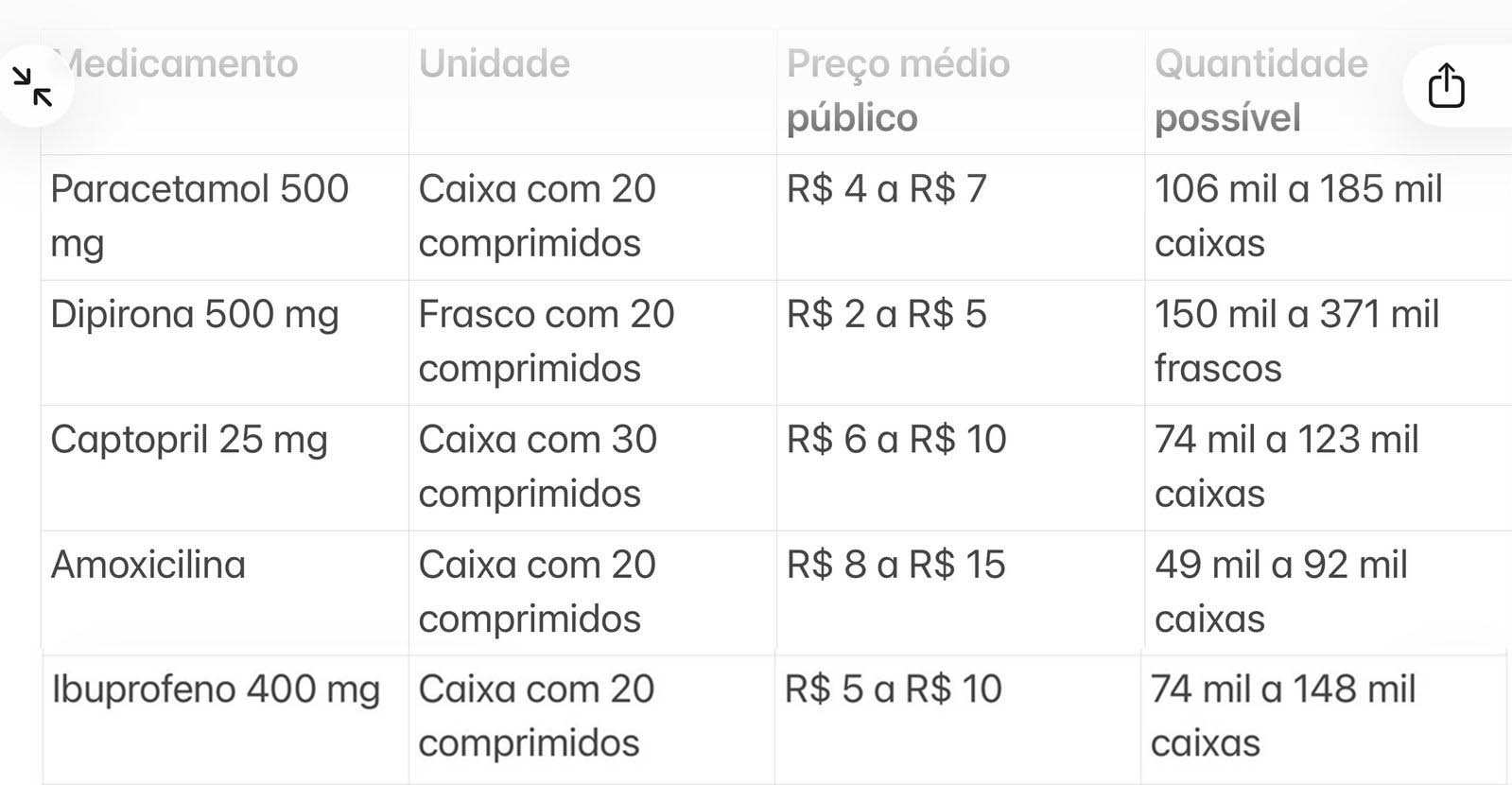
Task: Share the medication table
Action: pyautogui.click(x=1446, y=86)
